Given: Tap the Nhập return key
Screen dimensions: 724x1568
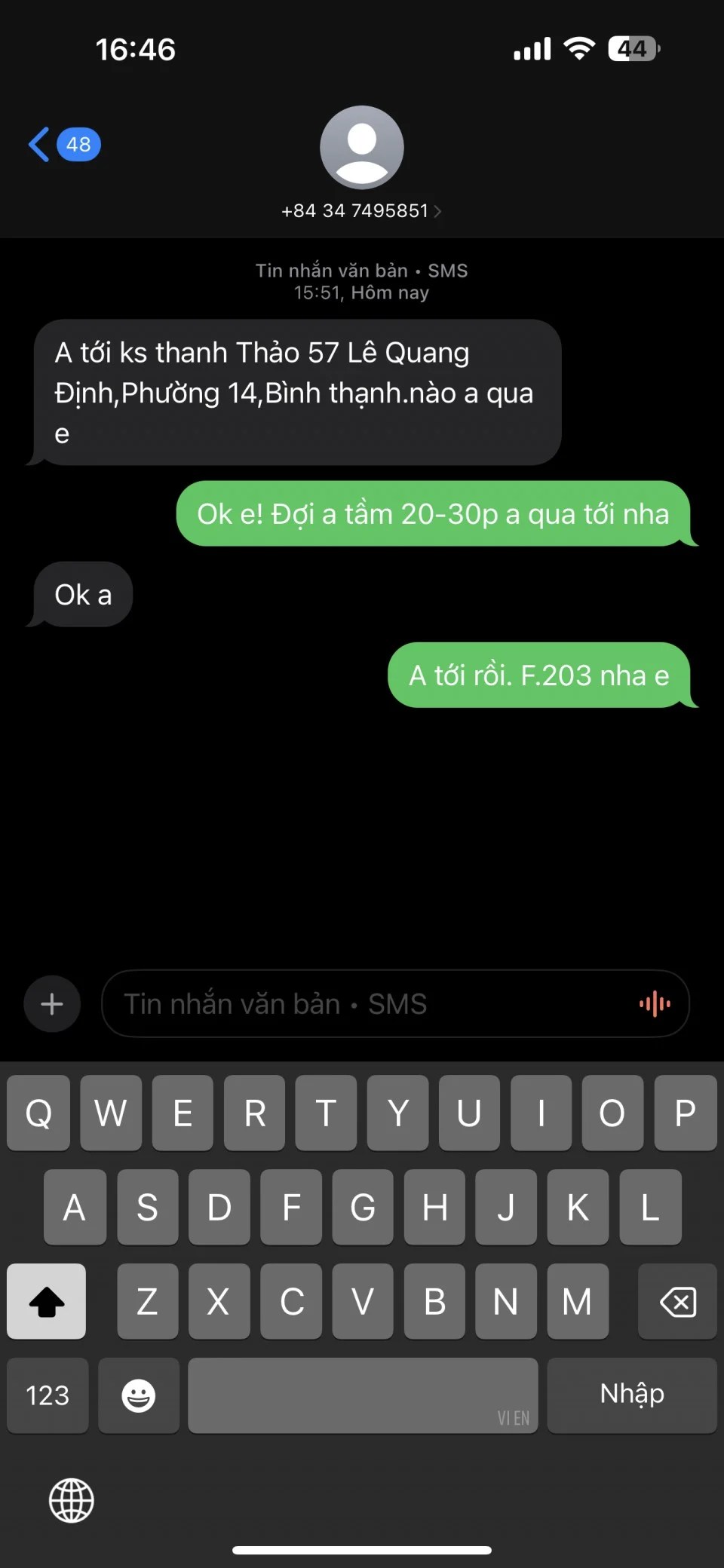Looking at the screenshot, I should coord(632,1395).
